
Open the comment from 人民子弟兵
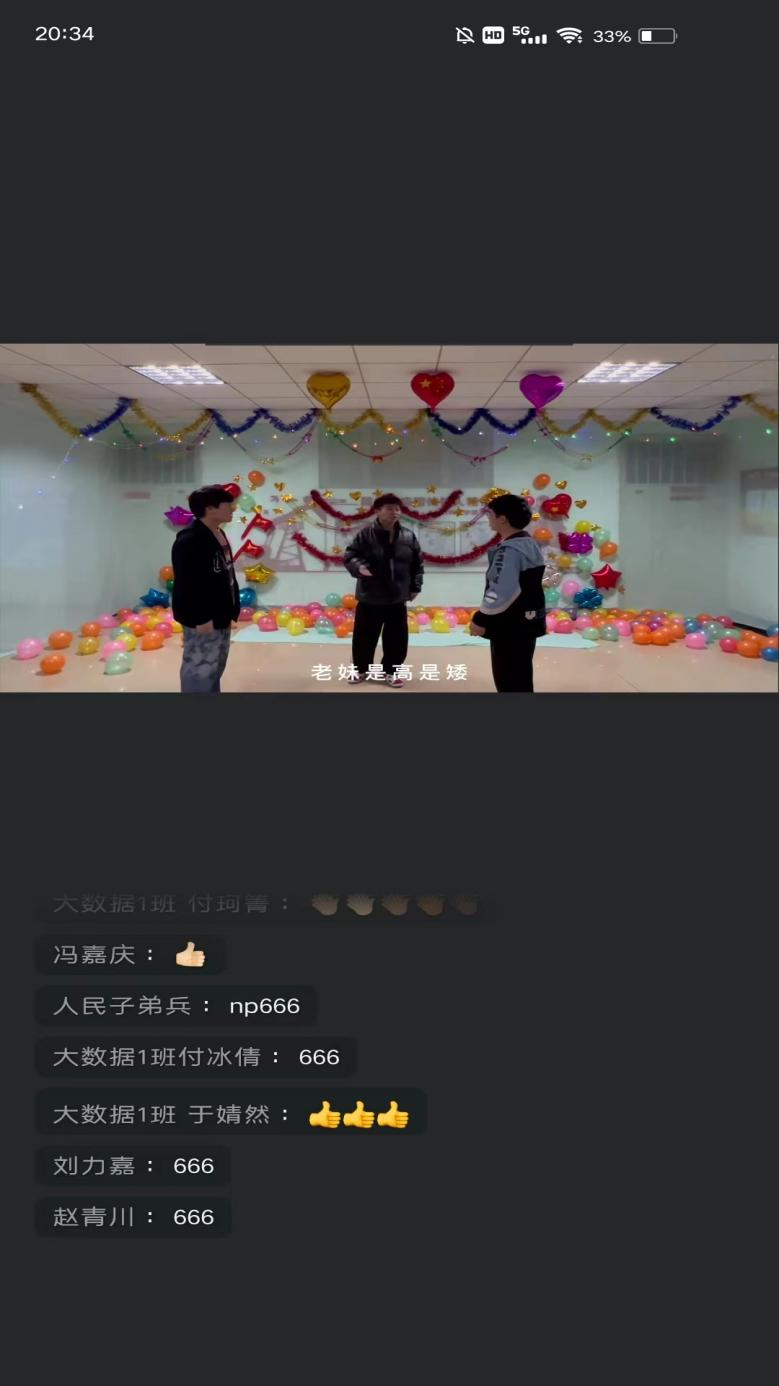click(176, 1006)
